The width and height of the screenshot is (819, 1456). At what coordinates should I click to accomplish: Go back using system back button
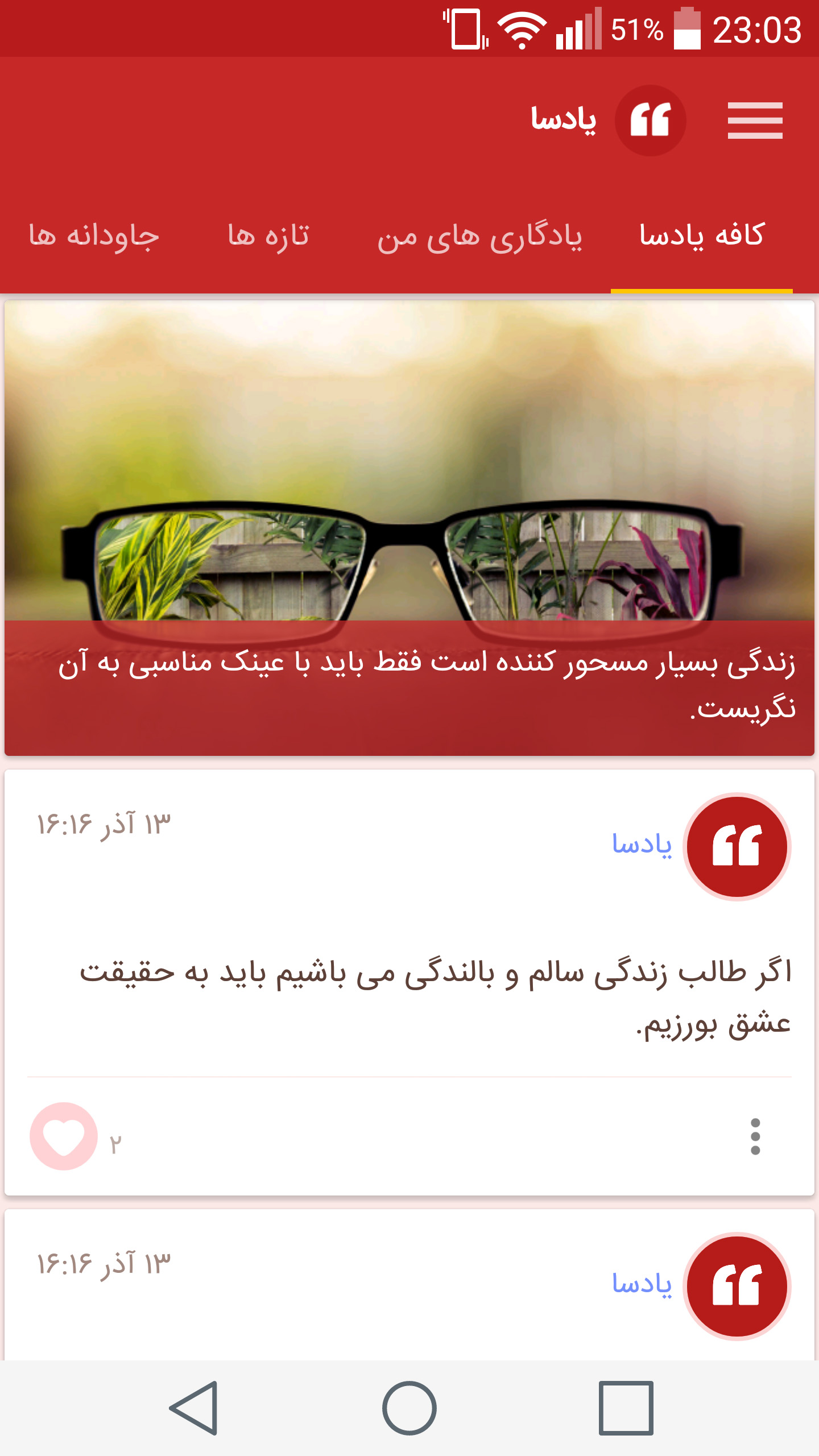[x=193, y=1408]
